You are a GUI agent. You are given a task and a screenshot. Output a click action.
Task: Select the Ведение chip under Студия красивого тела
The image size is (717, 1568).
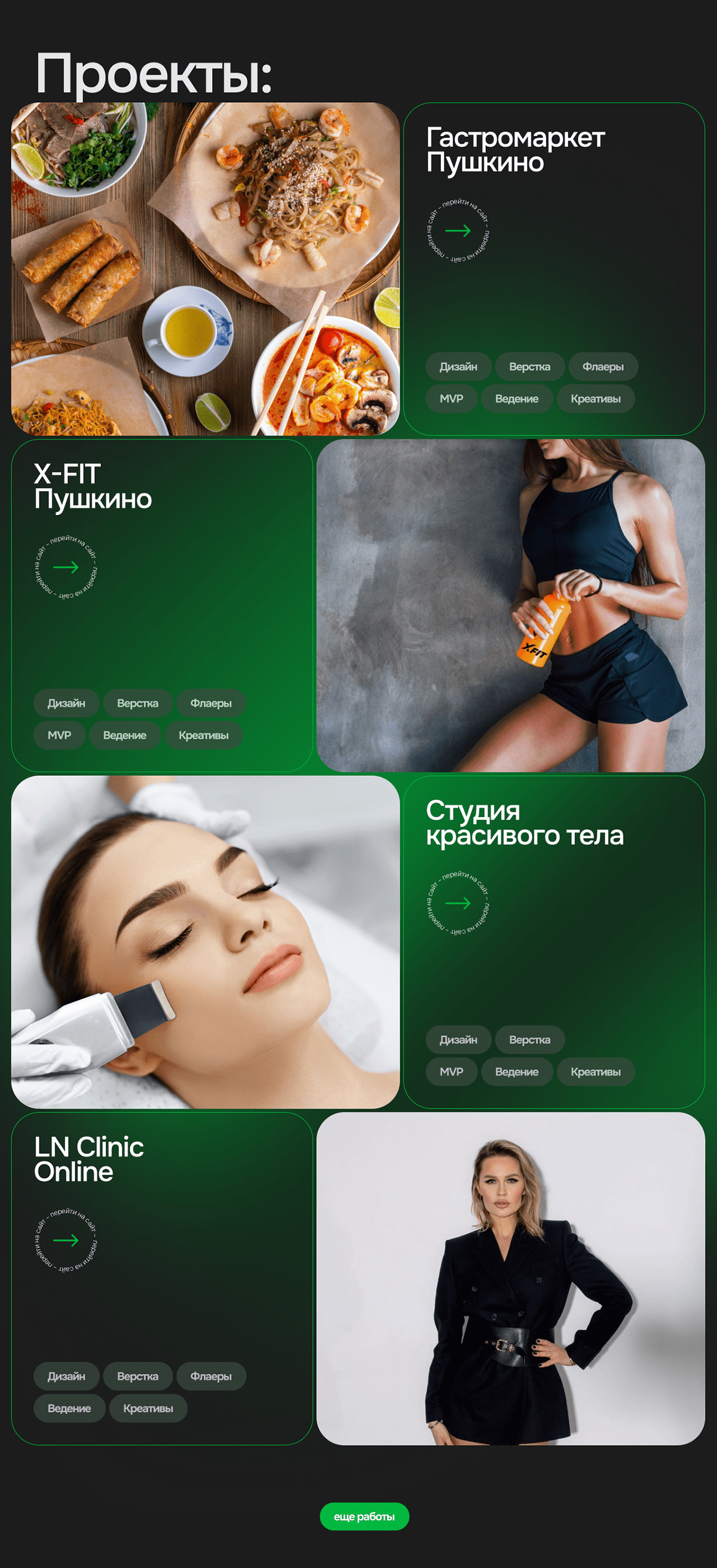(x=516, y=1071)
